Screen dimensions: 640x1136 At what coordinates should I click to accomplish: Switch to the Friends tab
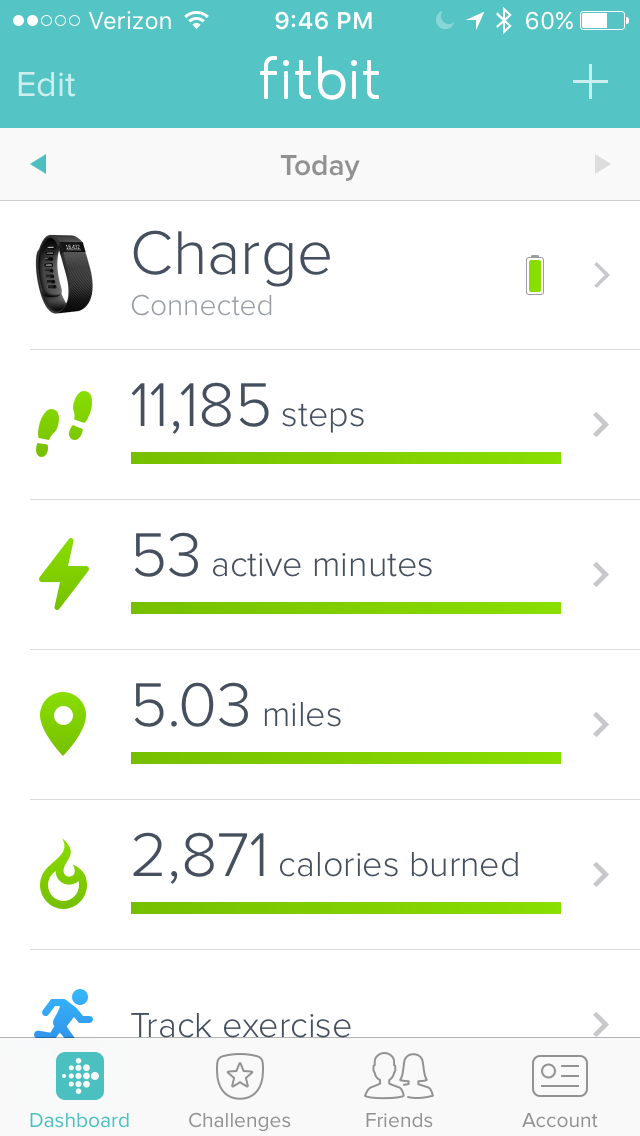[x=399, y=1090]
